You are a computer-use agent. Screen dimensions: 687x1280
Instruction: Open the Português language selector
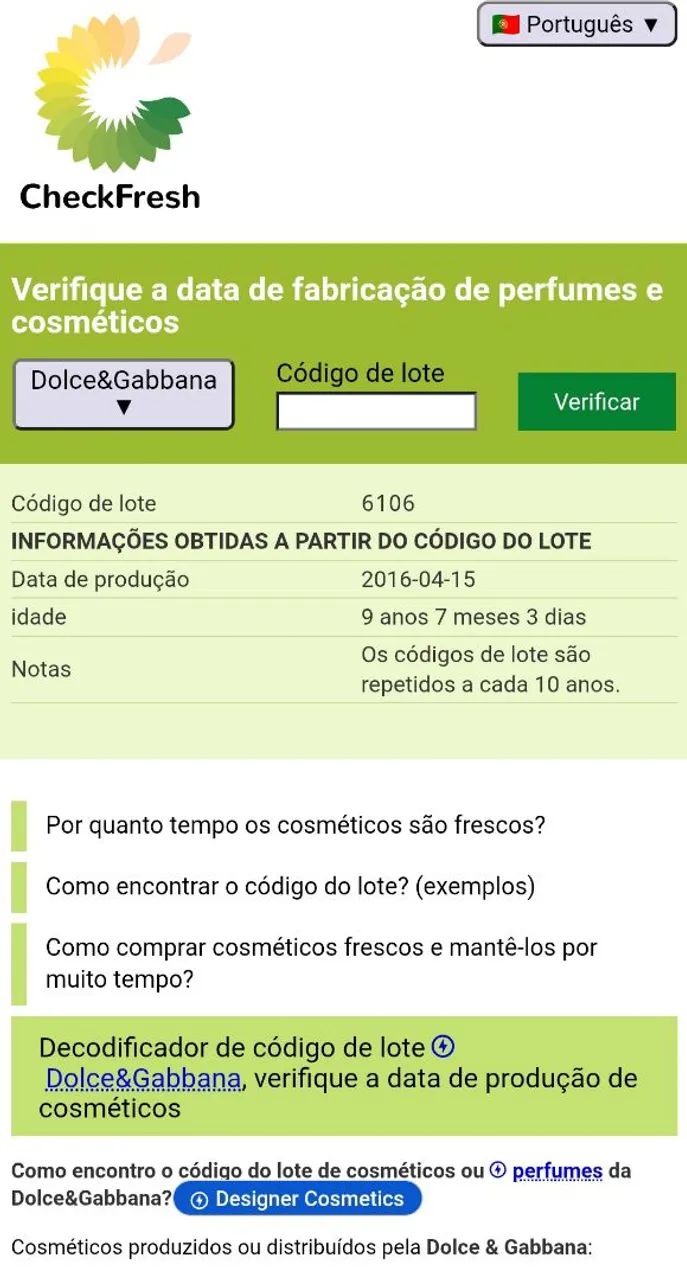[577, 25]
